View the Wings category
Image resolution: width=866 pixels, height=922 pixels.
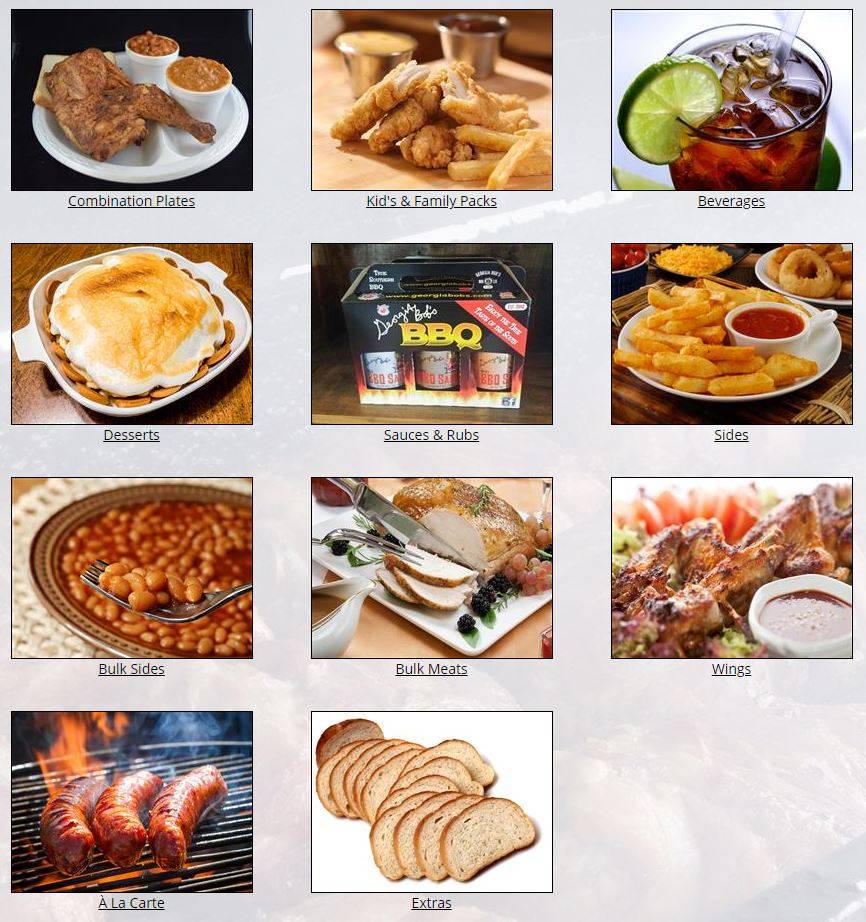(x=731, y=669)
